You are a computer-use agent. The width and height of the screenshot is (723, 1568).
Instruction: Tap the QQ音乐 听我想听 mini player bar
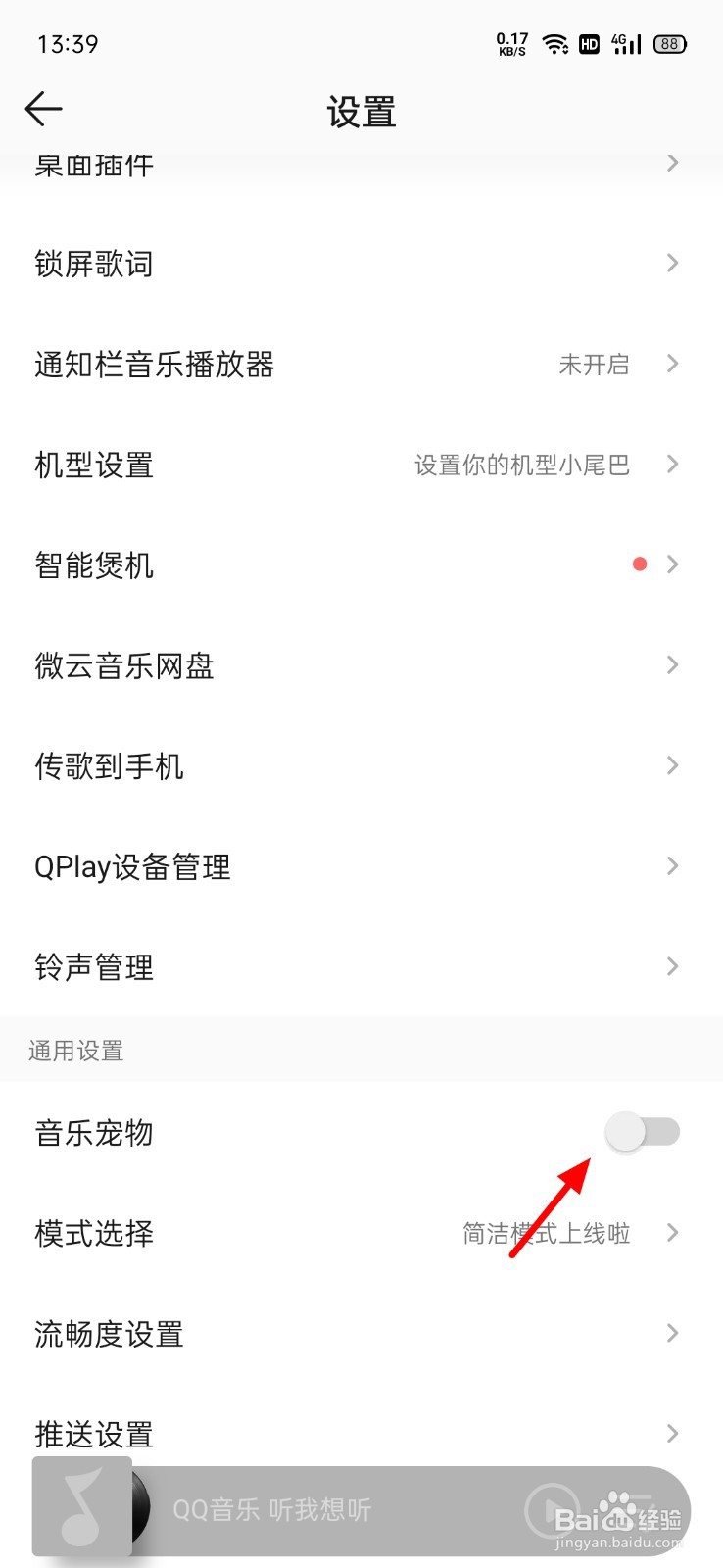tap(294, 1509)
